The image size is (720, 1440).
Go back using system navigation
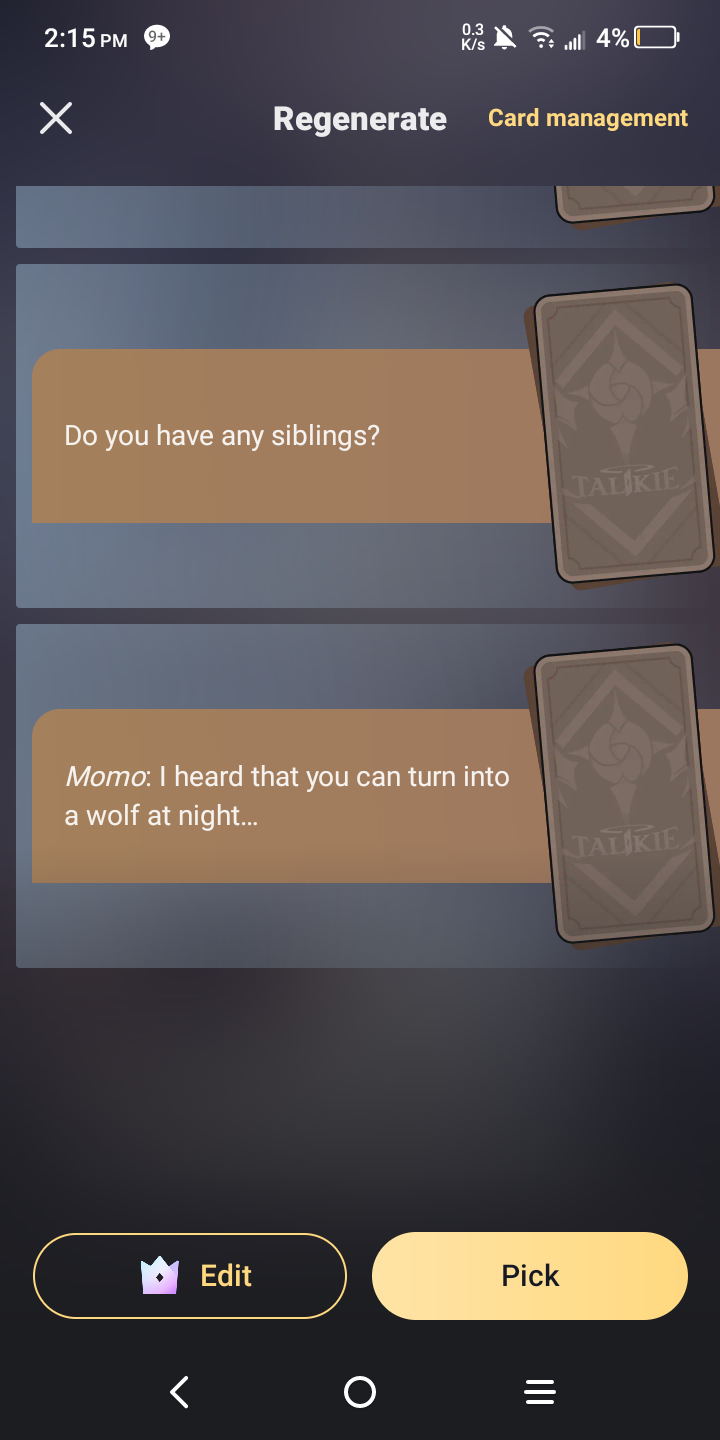click(x=180, y=1392)
